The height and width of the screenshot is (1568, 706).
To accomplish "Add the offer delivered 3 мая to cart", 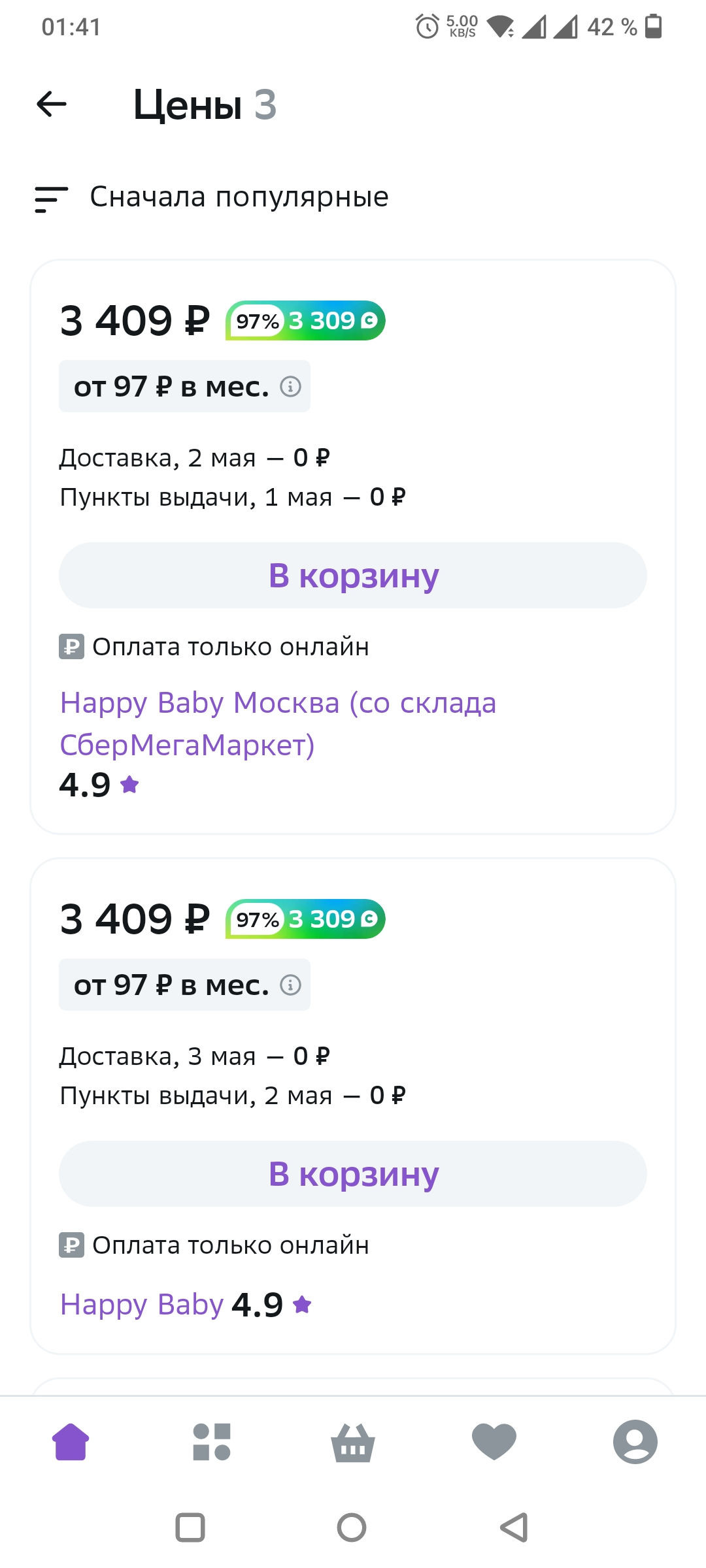I will (353, 1174).
